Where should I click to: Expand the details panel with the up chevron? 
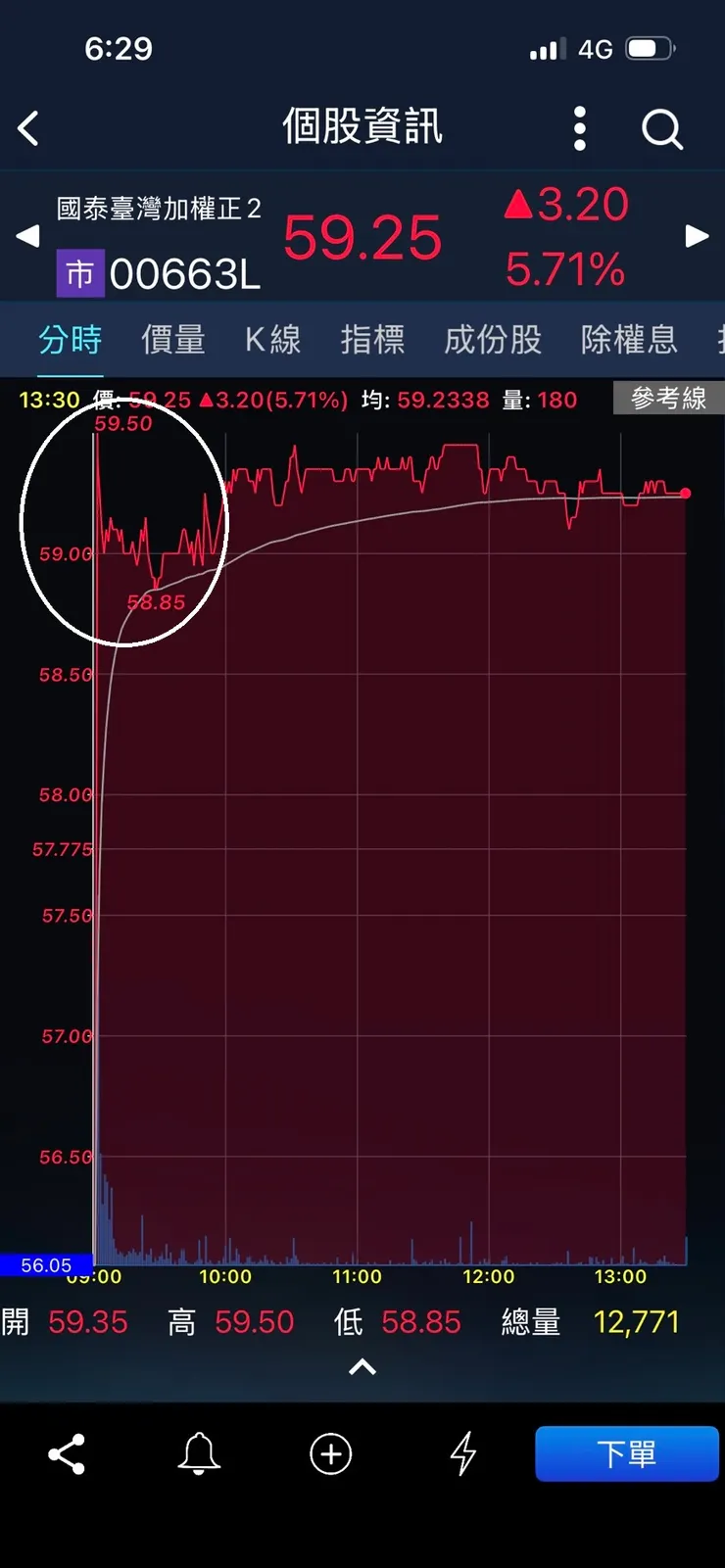[x=362, y=1367]
